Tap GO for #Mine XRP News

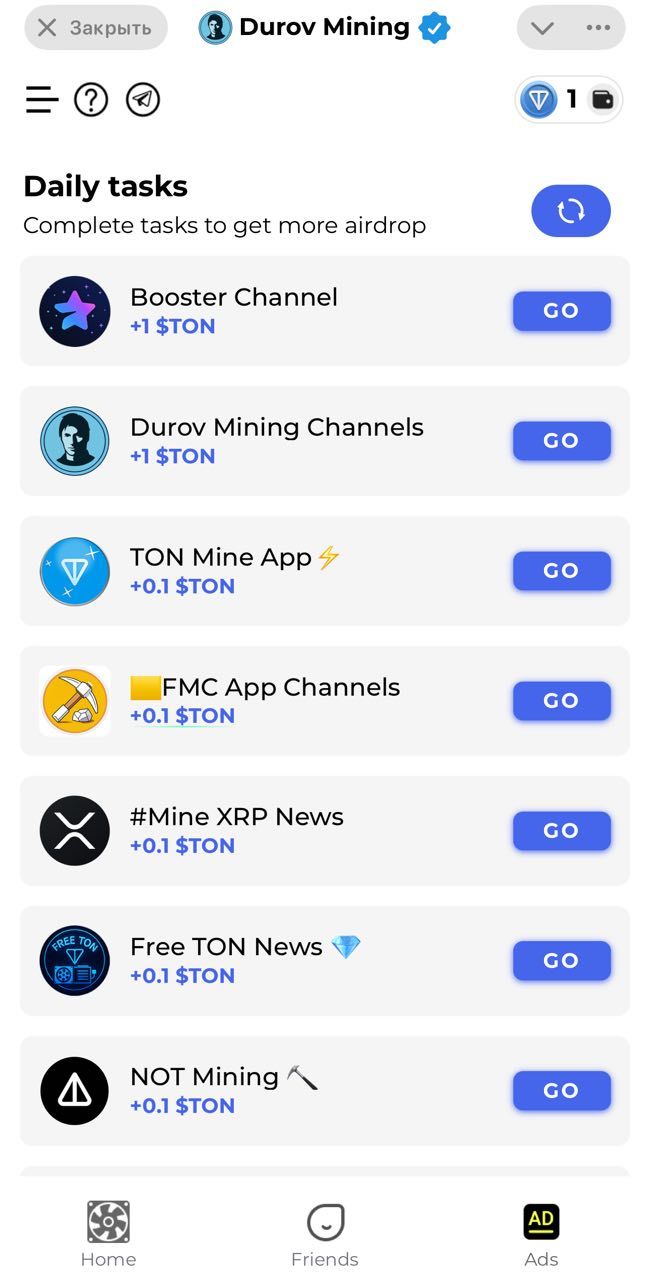tap(561, 831)
